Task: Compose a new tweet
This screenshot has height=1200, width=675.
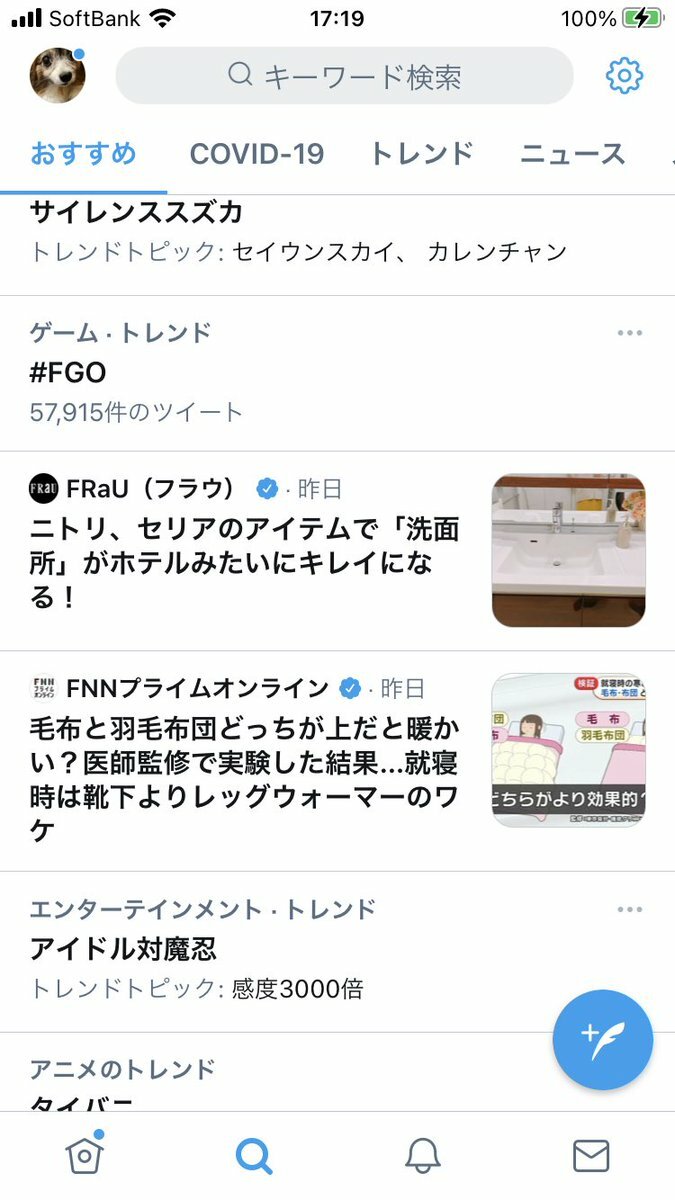Action: 602,1040
